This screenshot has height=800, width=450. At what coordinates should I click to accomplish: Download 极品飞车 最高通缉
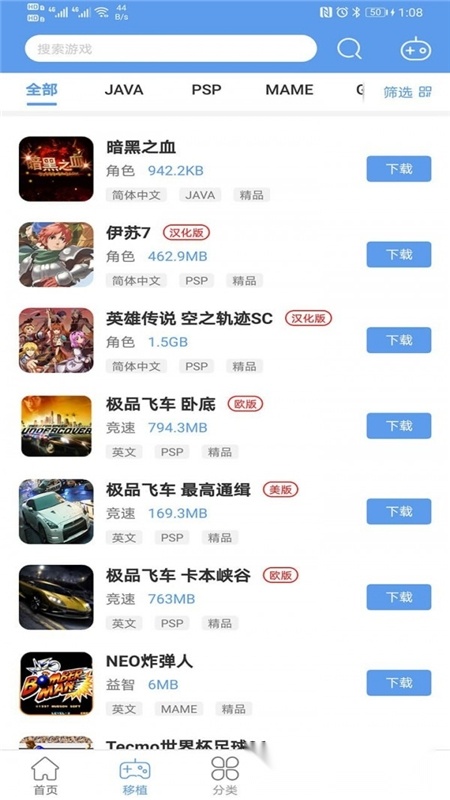pos(399,512)
